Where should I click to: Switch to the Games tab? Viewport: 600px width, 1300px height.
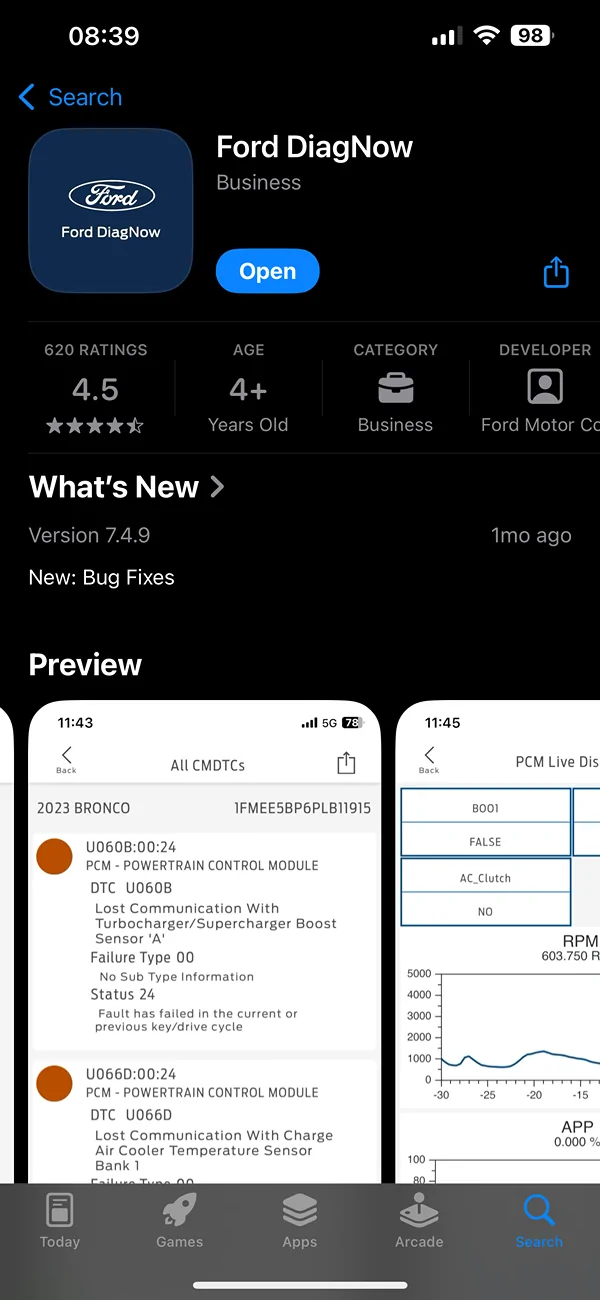(x=180, y=1221)
